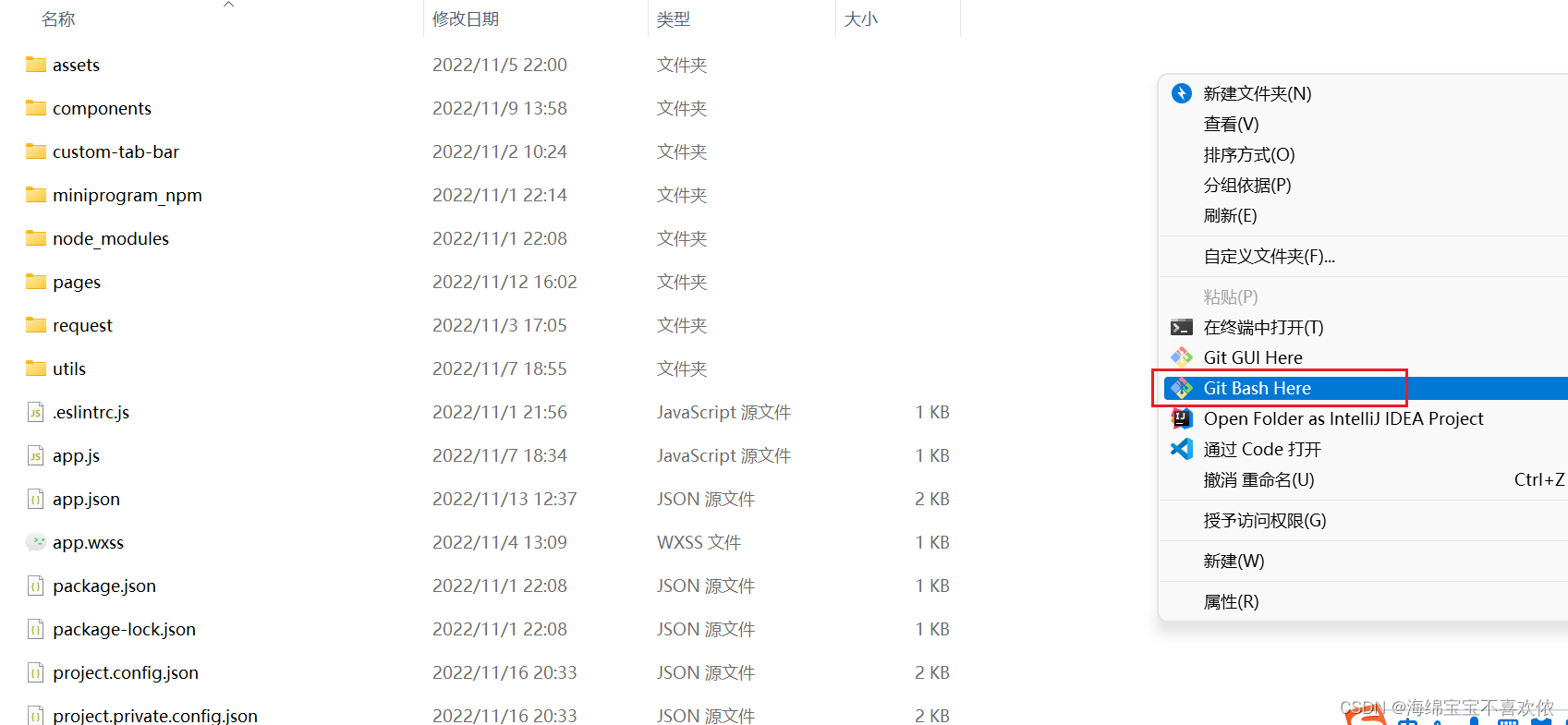Choose 新建文件夹(N) from menu
The height and width of the screenshot is (725, 1568).
[1257, 93]
